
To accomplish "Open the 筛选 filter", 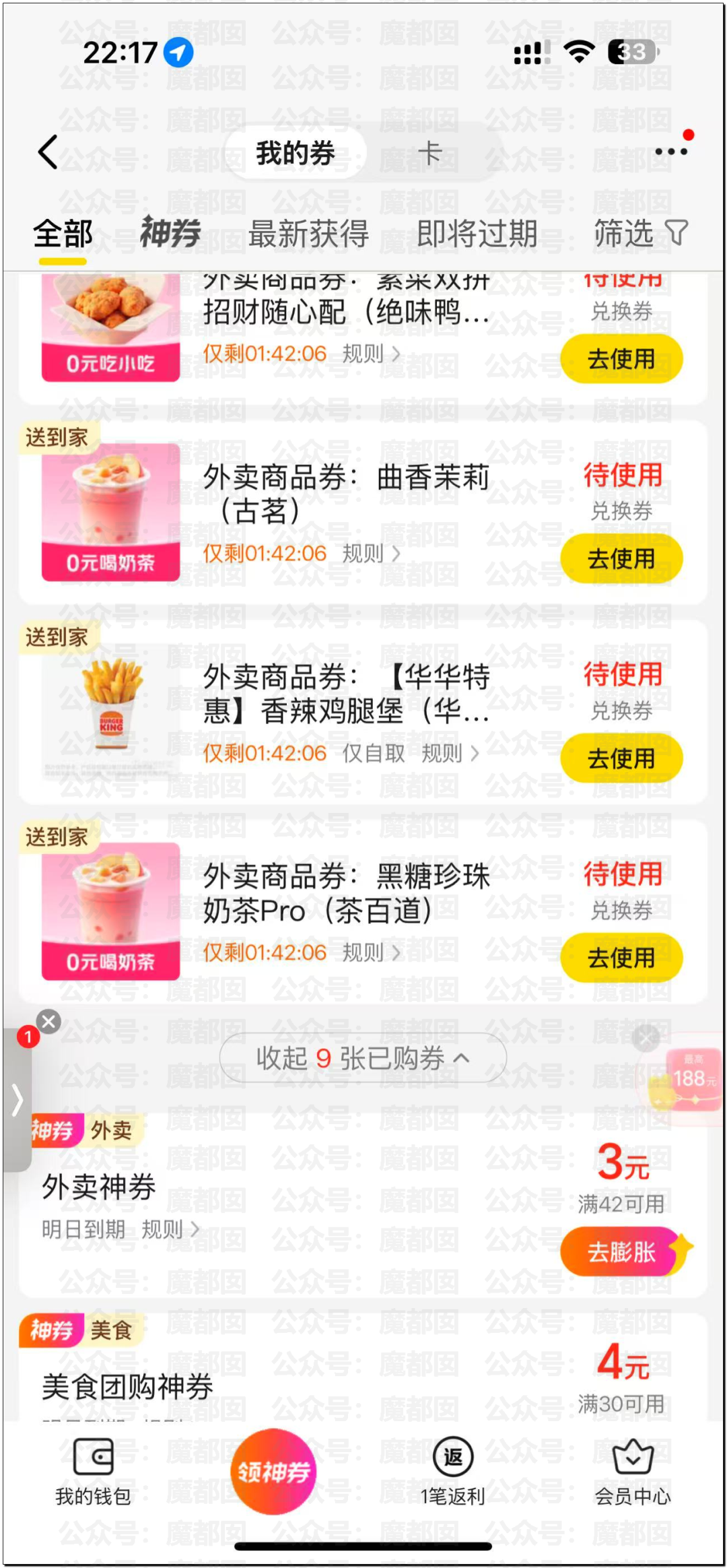I will click(x=639, y=234).
